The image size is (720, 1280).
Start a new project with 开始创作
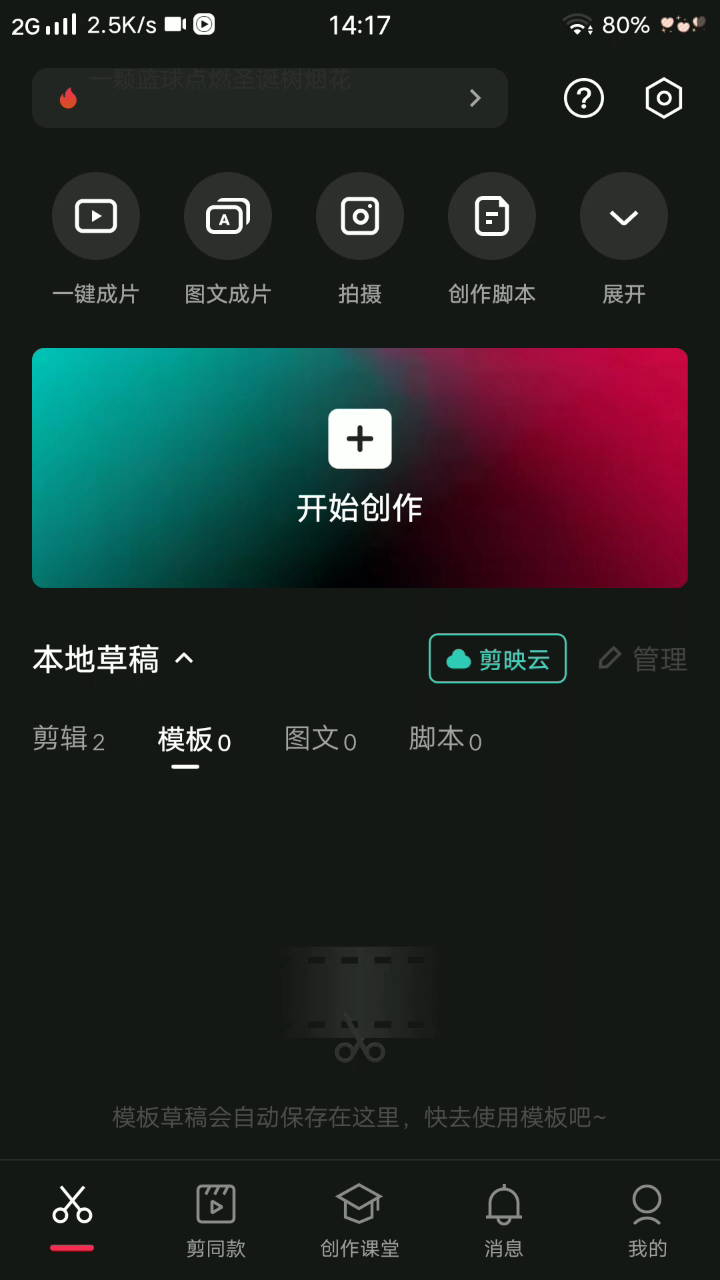[x=360, y=468]
